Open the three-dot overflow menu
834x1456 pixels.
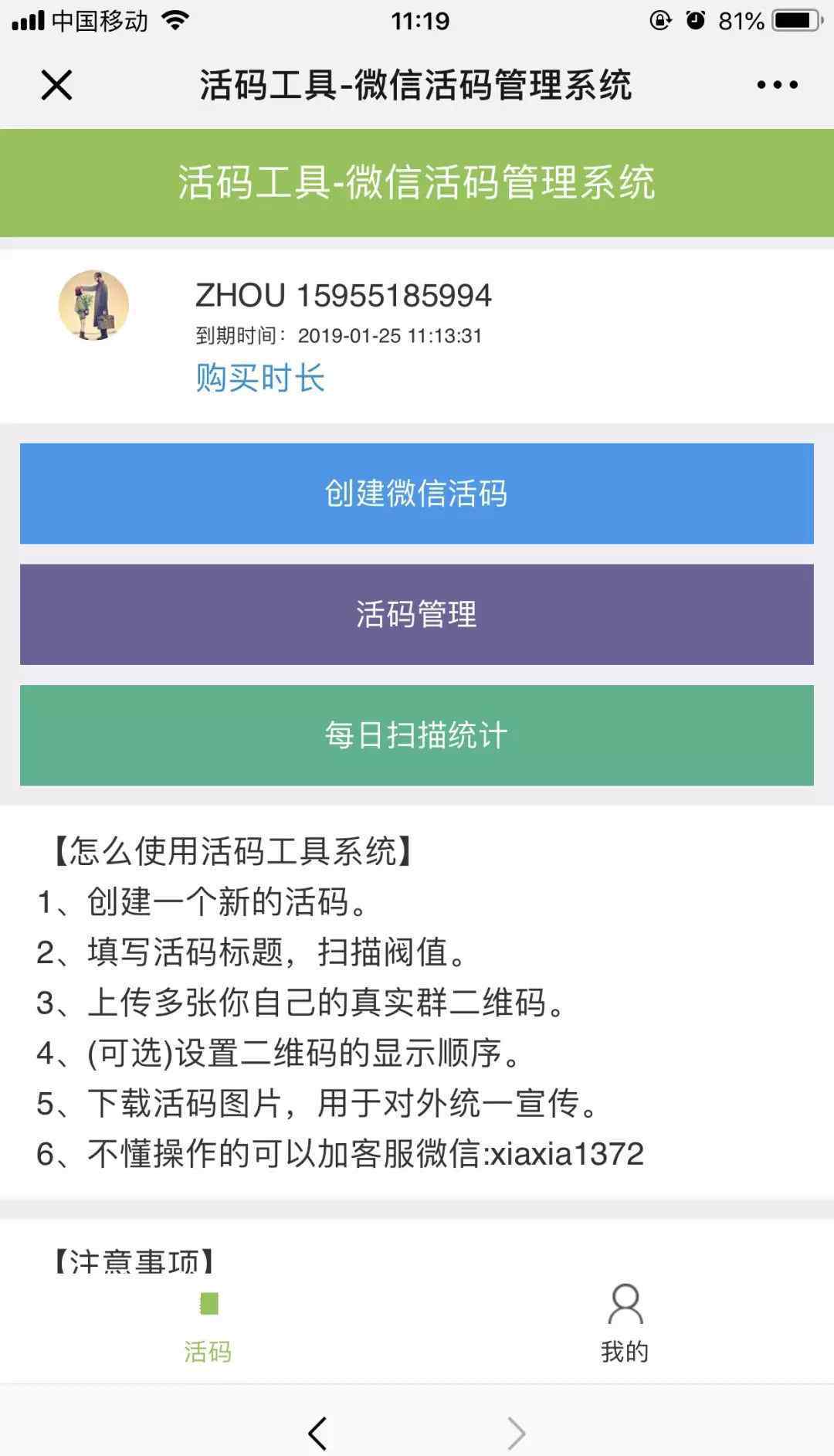pos(777,85)
